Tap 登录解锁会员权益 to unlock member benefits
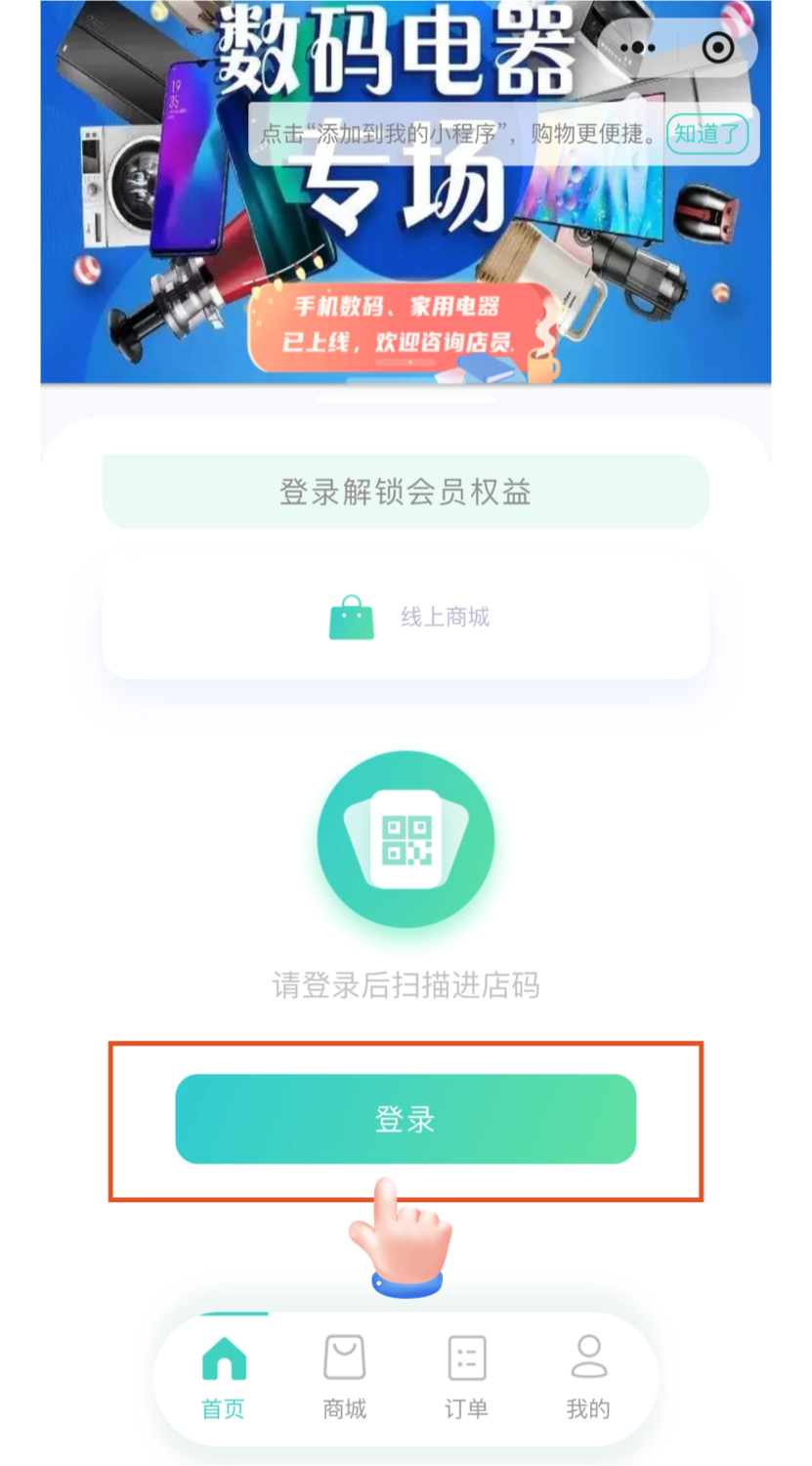This screenshot has height=1466, width=812. point(406,492)
